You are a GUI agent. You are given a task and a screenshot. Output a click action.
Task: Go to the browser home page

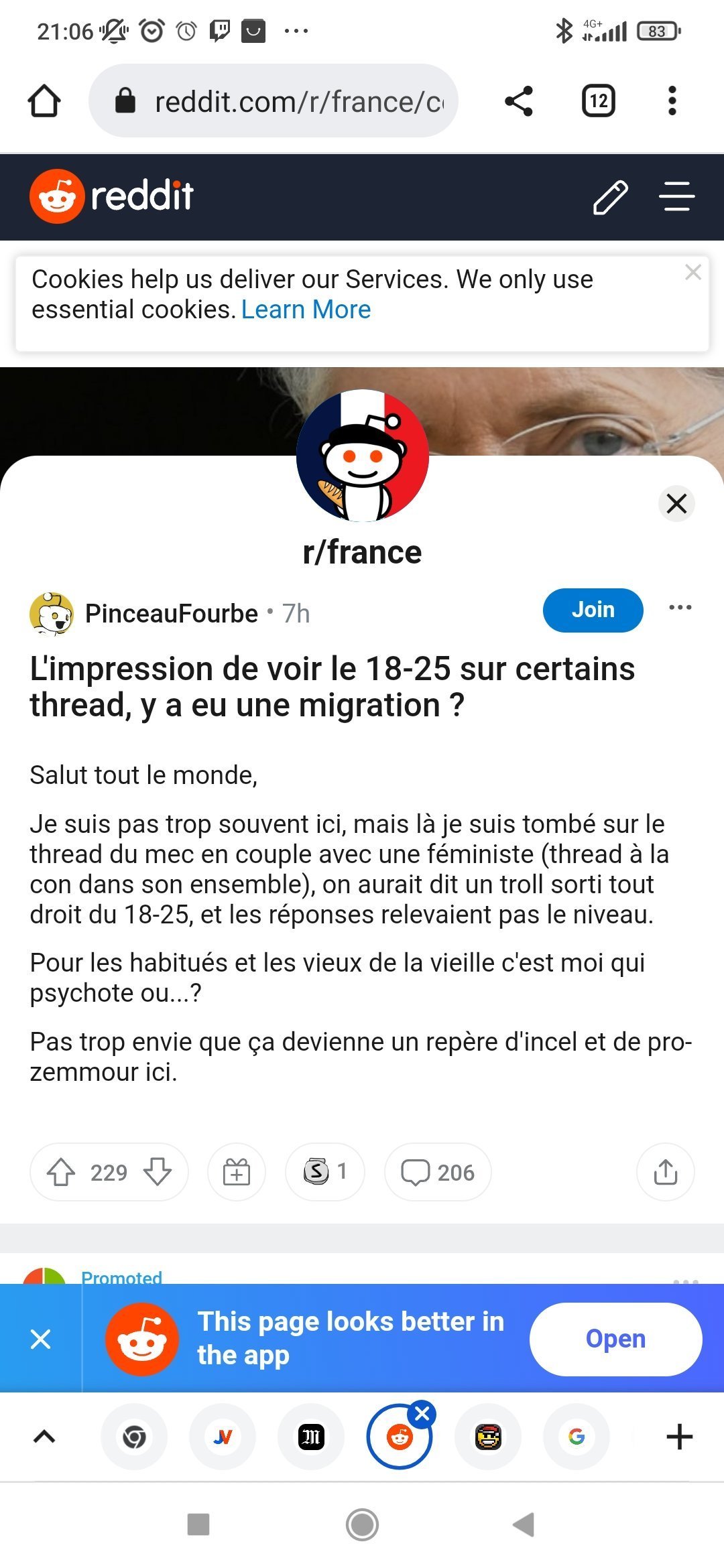44,101
